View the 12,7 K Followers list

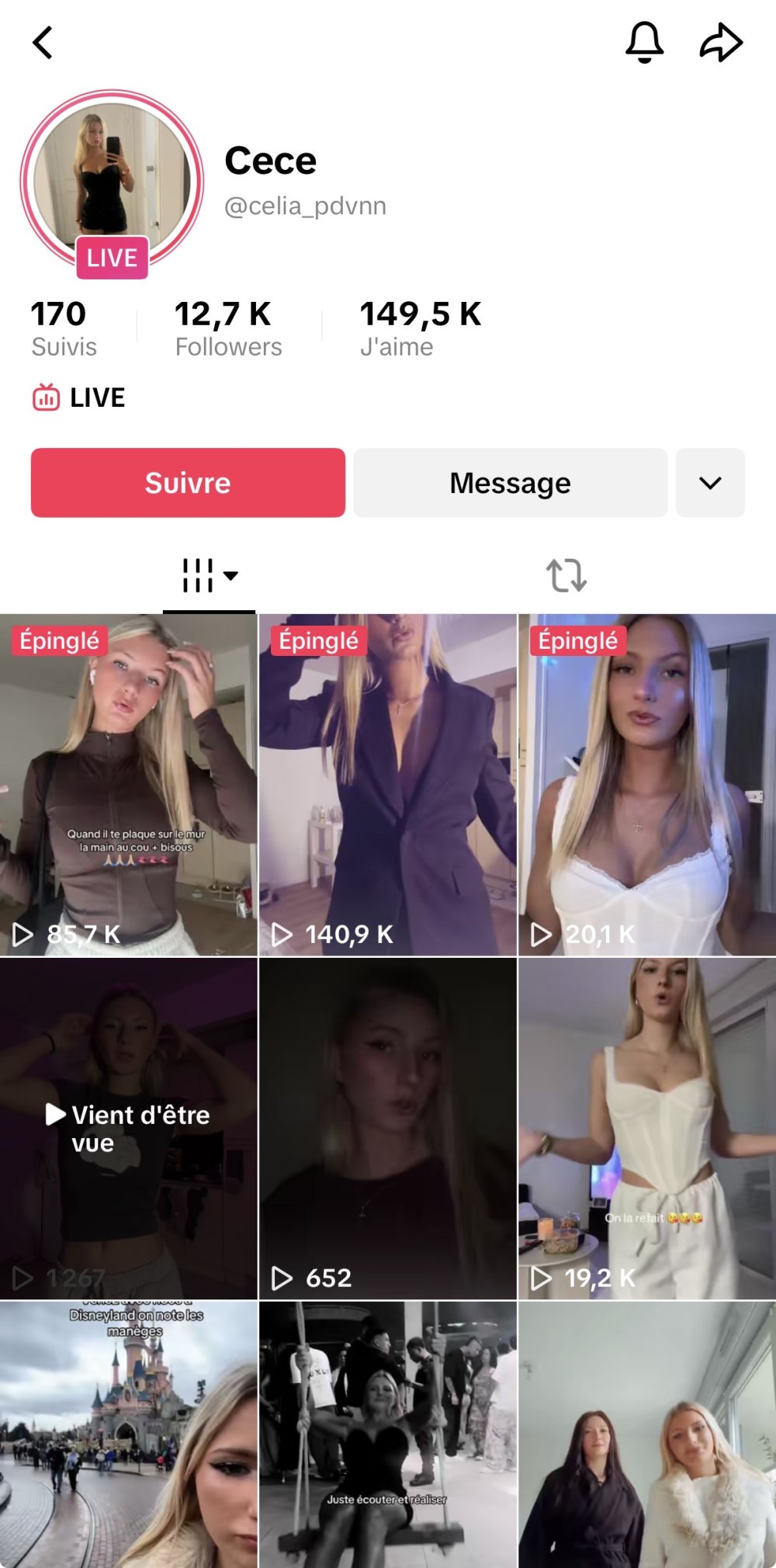[x=227, y=328]
